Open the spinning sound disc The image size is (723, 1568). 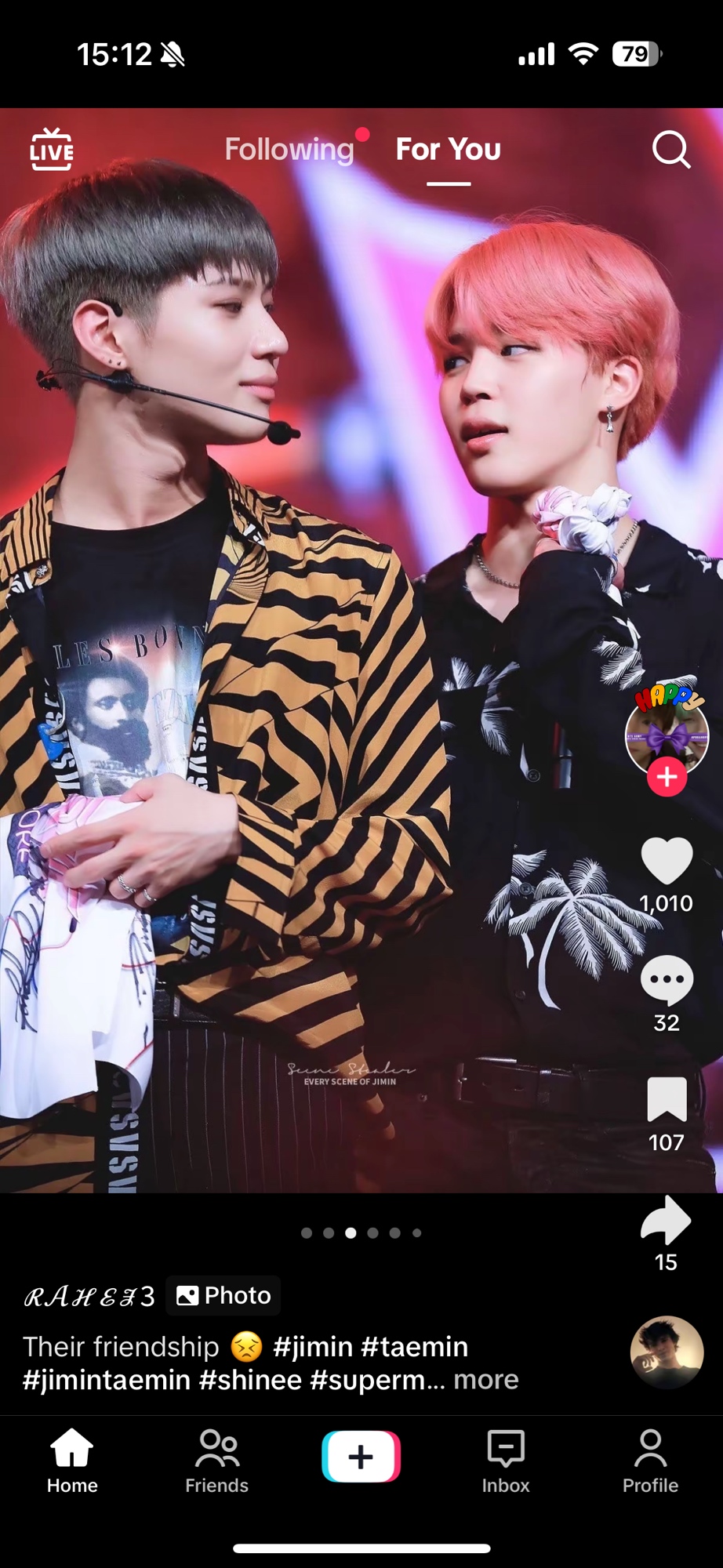point(667,1352)
